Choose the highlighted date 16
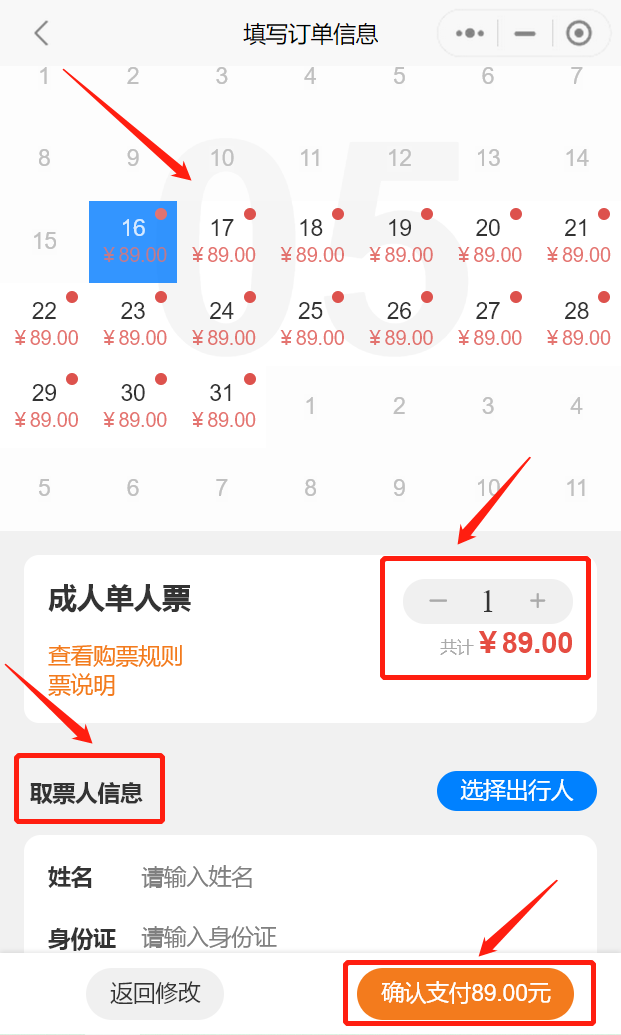This screenshot has width=621, height=1035. [x=133, y=241]
